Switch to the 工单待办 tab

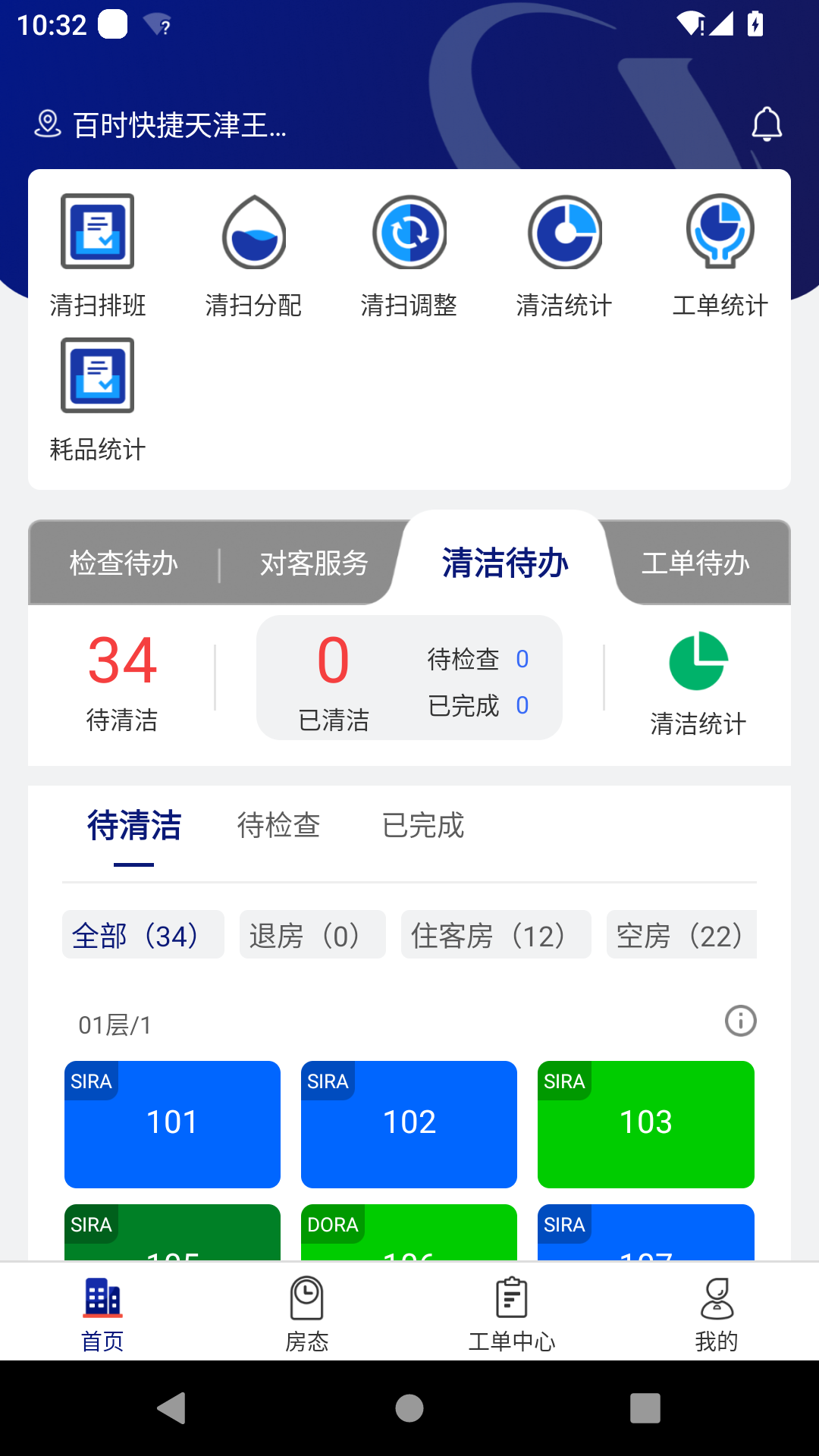695,563
